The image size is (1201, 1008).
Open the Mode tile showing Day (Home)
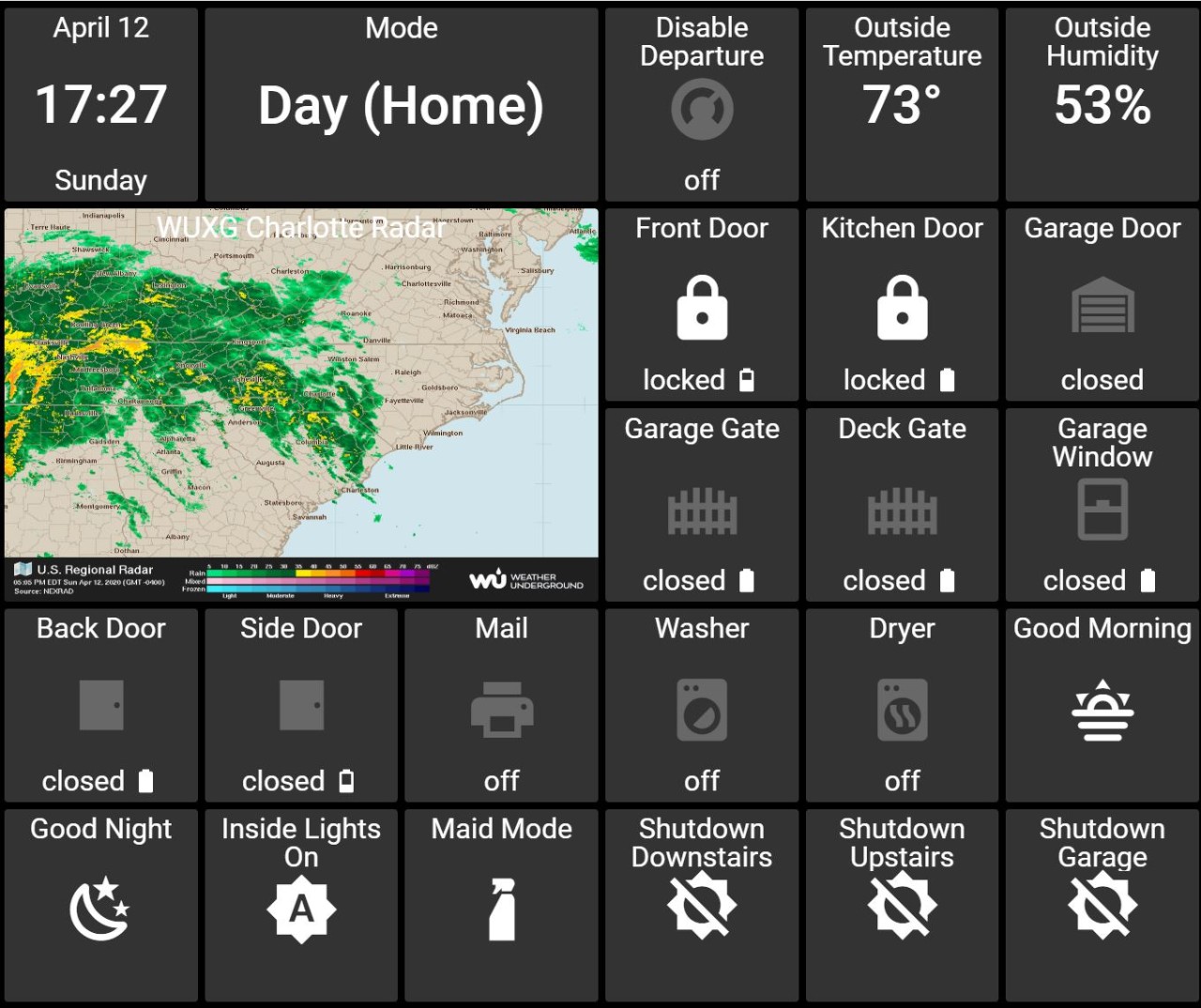[401, 104]
